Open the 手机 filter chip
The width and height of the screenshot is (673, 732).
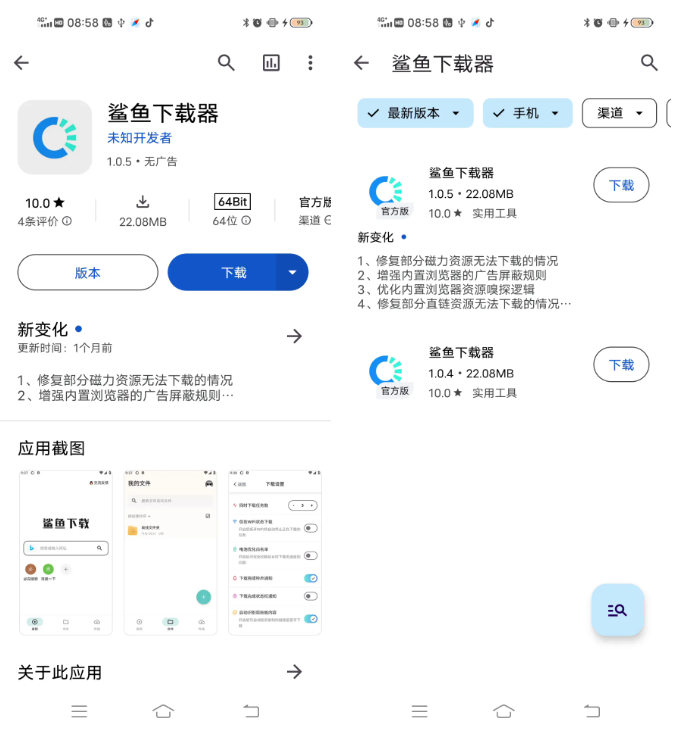point(527,113)
